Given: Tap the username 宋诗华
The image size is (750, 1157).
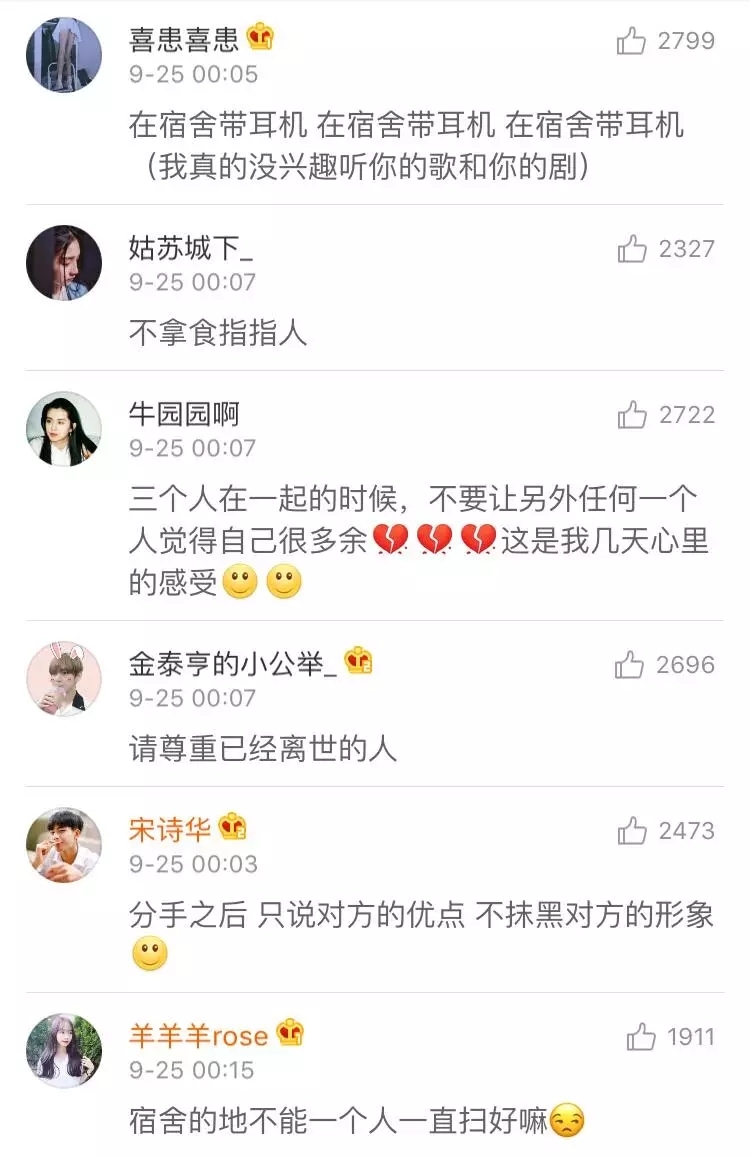Looking at the screenshot, I should 170,829.
